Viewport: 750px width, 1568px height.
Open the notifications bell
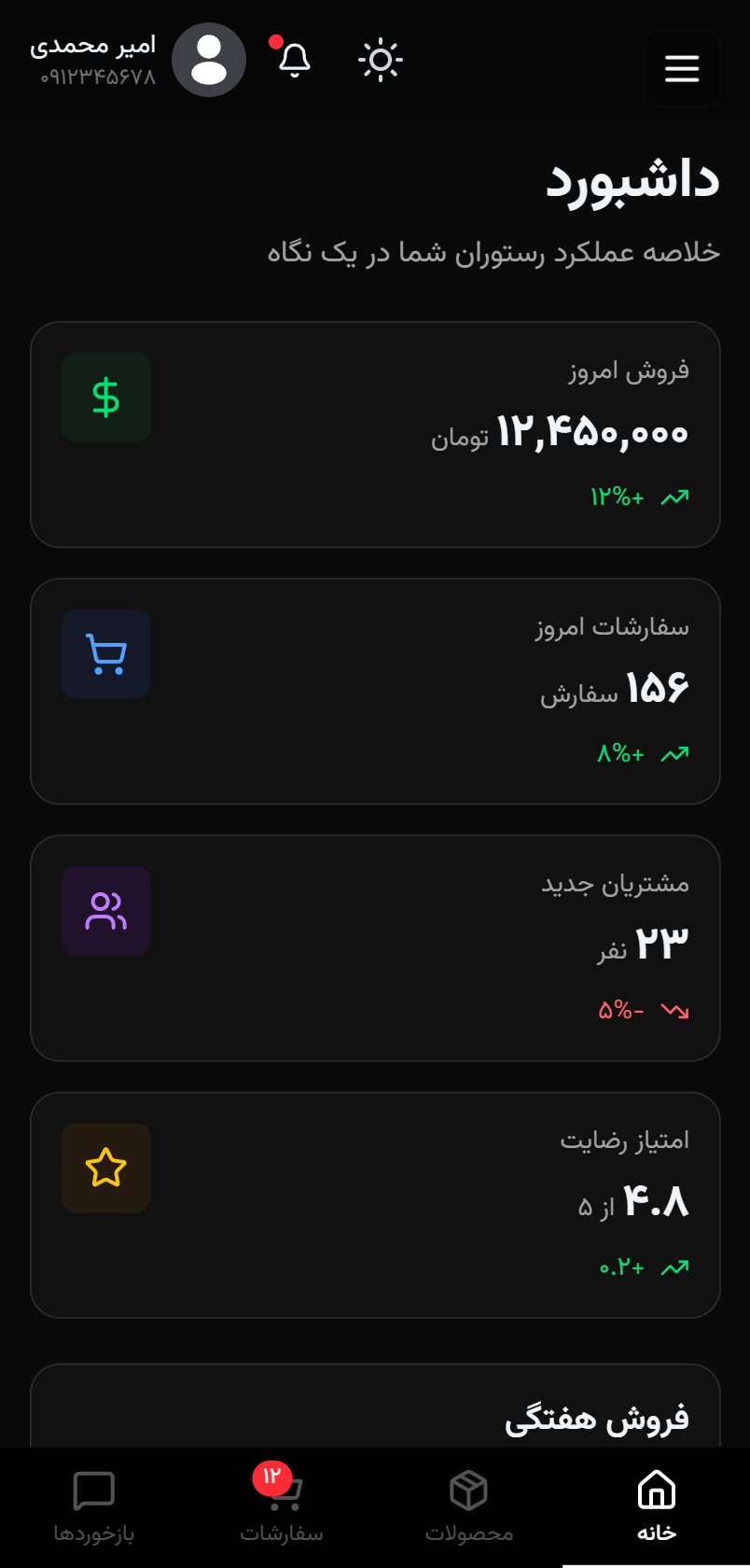coord(293,60)
